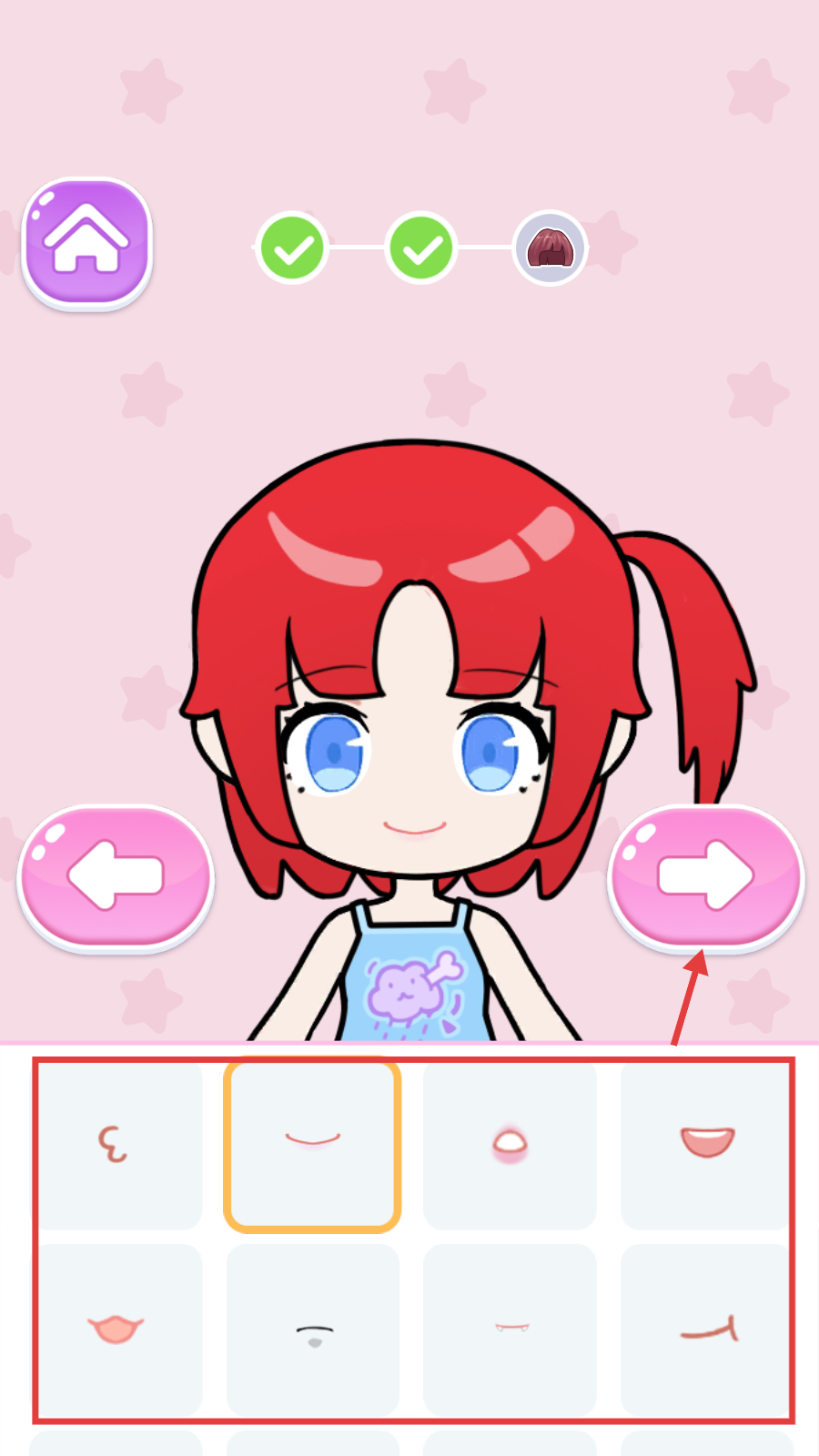The height and width of the screenshot is (1456, 819).
Task: Open the hair step in progress bar
Action: tap(551, 248)
